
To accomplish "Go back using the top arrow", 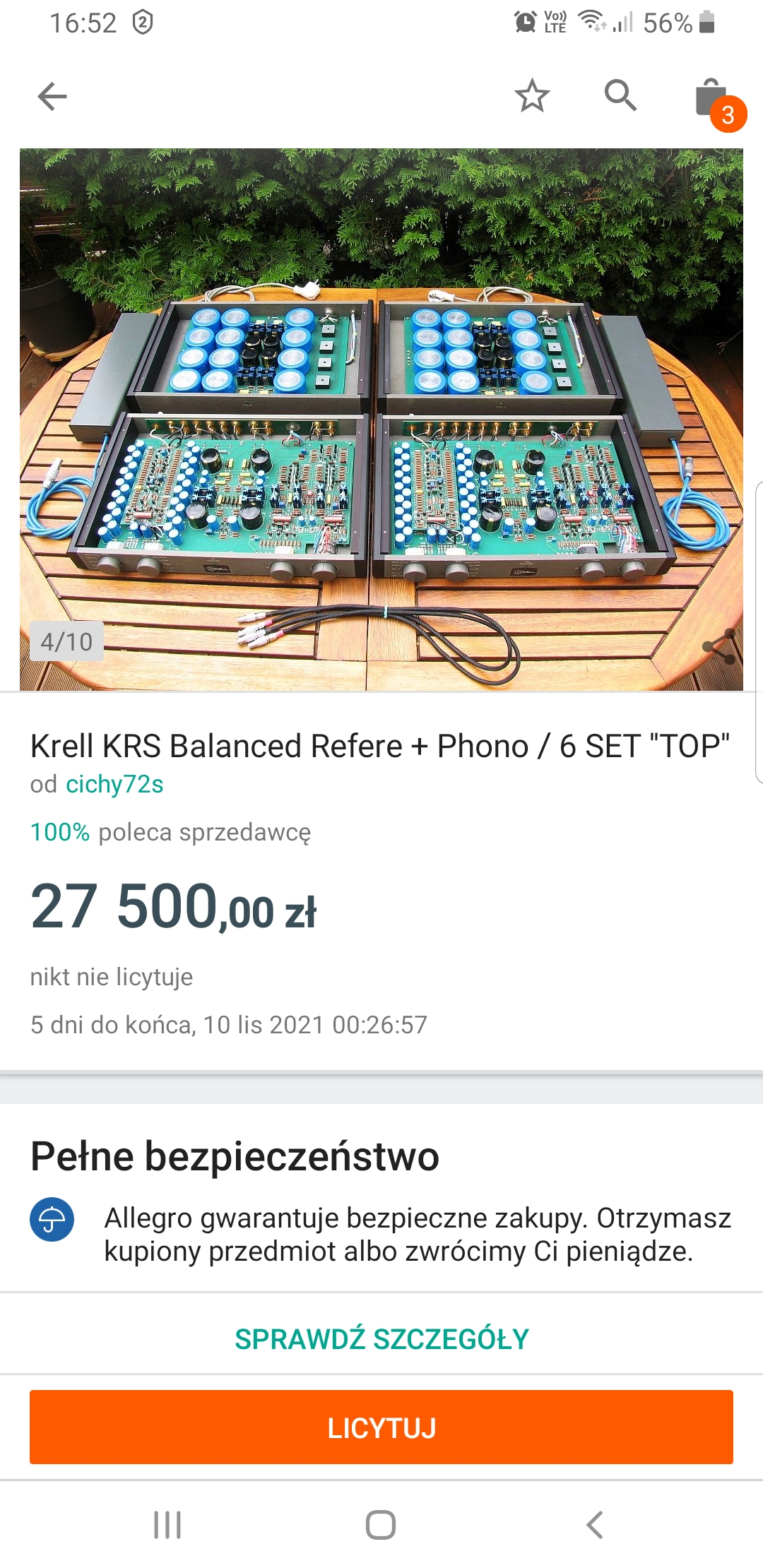I will coord(52,97).
